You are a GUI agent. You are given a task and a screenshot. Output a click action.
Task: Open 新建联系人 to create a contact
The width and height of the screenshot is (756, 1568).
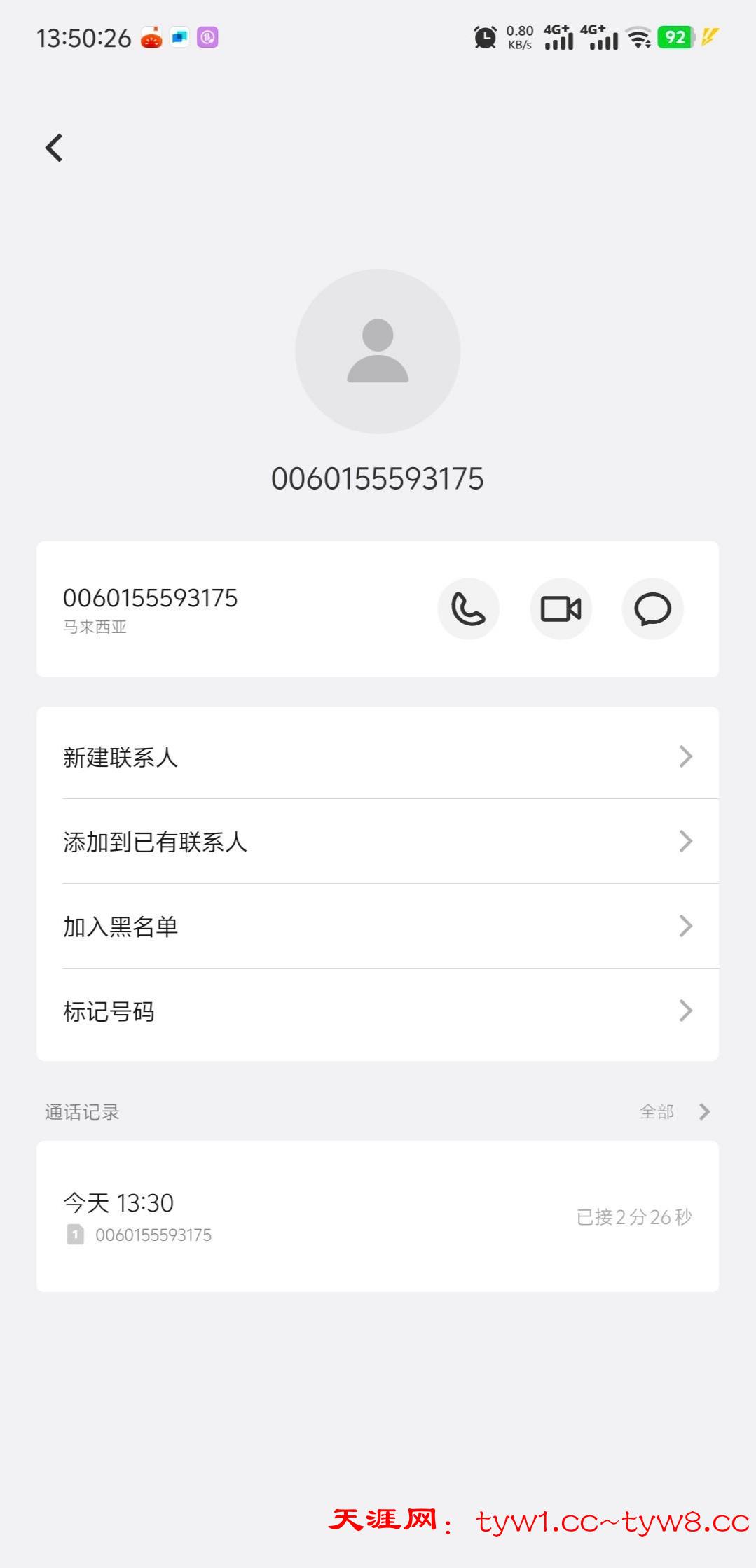point(378,756)
